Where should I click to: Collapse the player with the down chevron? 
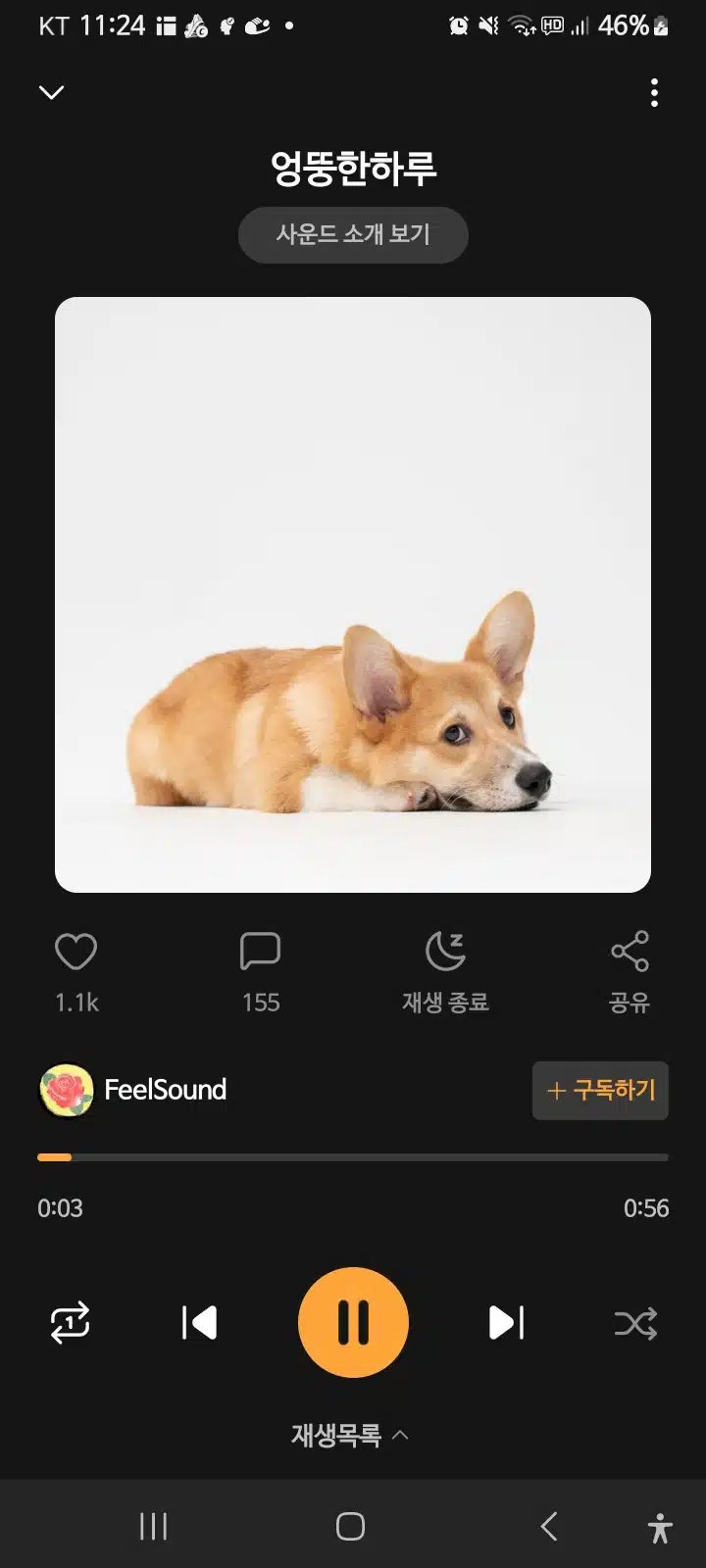click(51, 92)
